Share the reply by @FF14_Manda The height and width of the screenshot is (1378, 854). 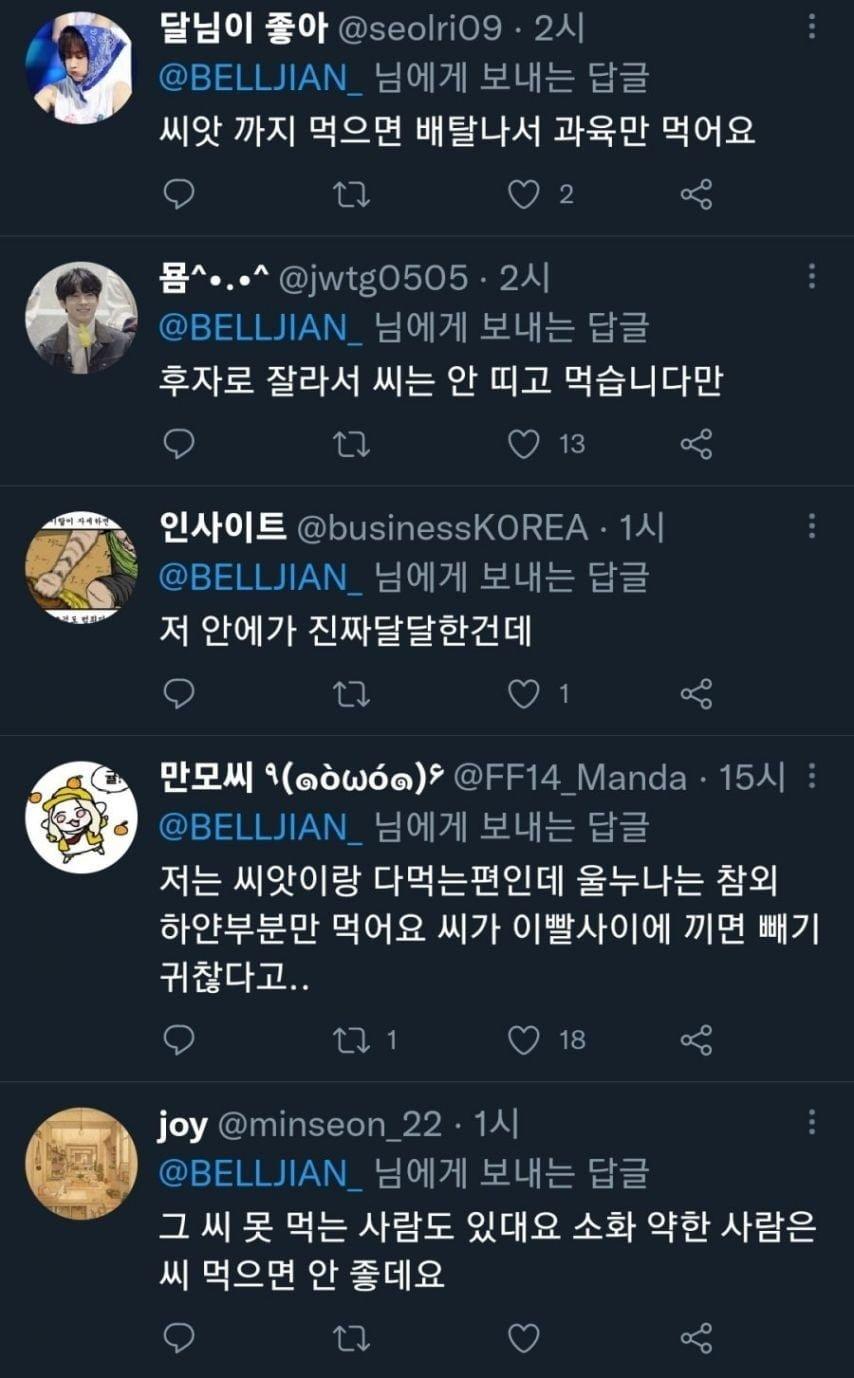[x=696, y=1040]
